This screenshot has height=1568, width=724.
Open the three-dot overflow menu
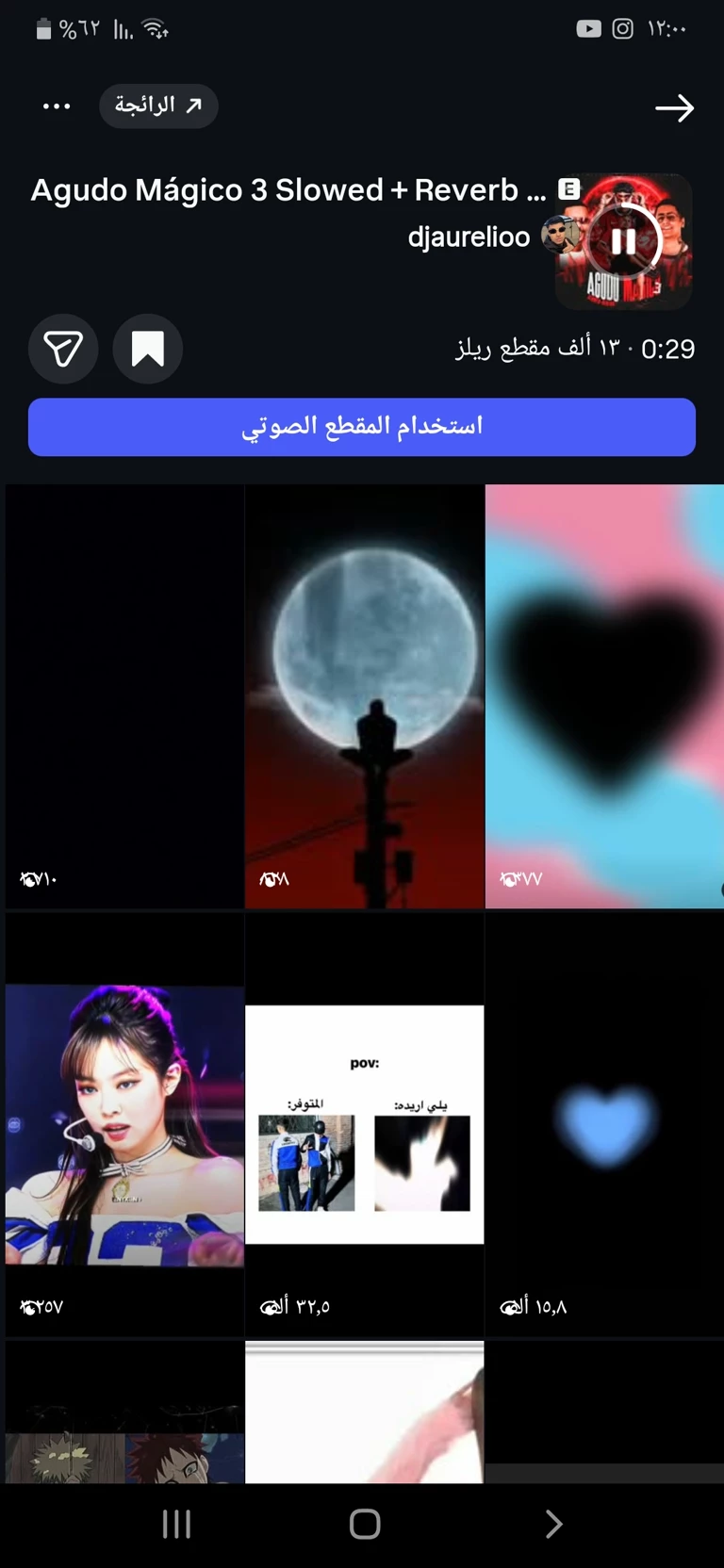[x=57, y=106]
